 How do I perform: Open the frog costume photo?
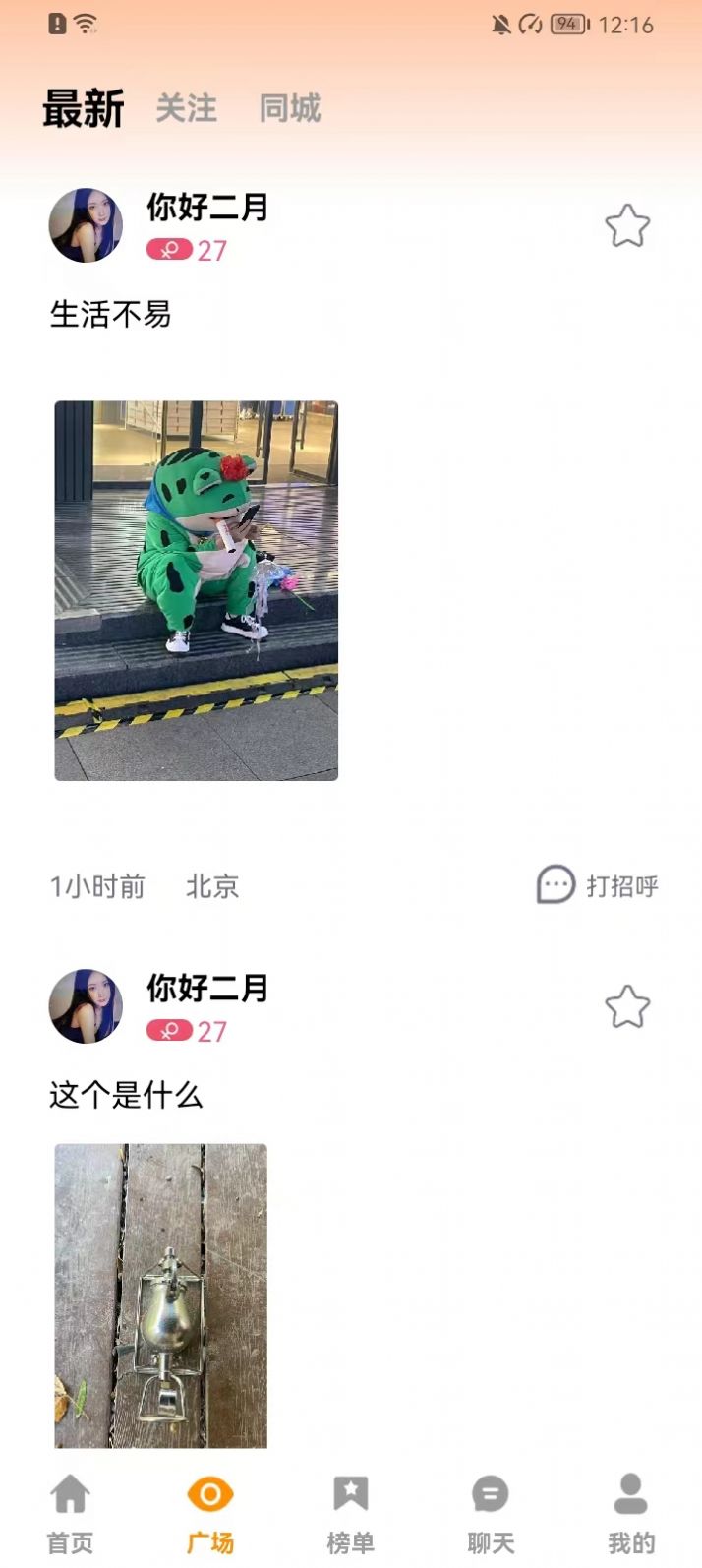tap(197, 590)
